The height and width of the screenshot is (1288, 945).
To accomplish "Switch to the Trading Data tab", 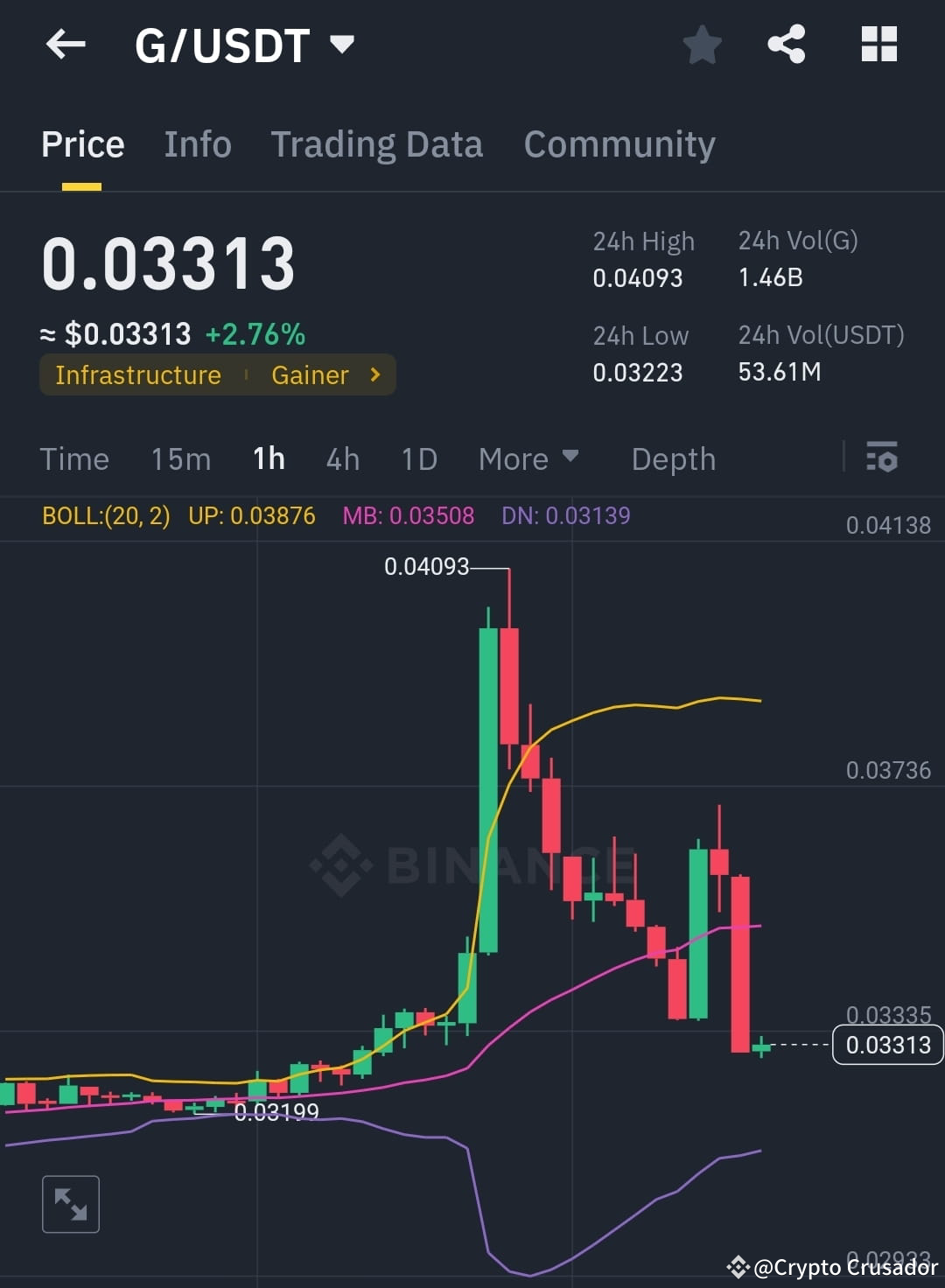I will point(377,143).
